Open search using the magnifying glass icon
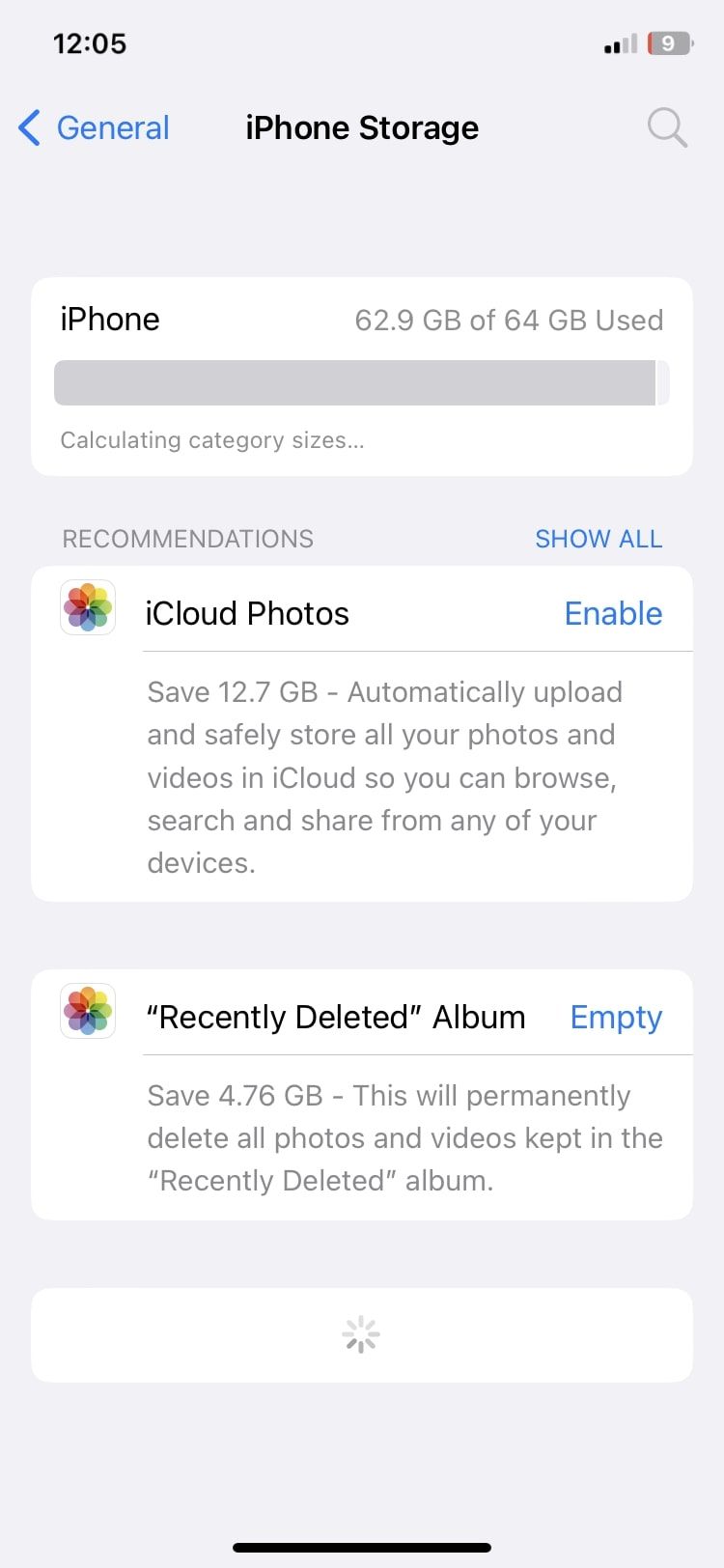 (666, 128)
